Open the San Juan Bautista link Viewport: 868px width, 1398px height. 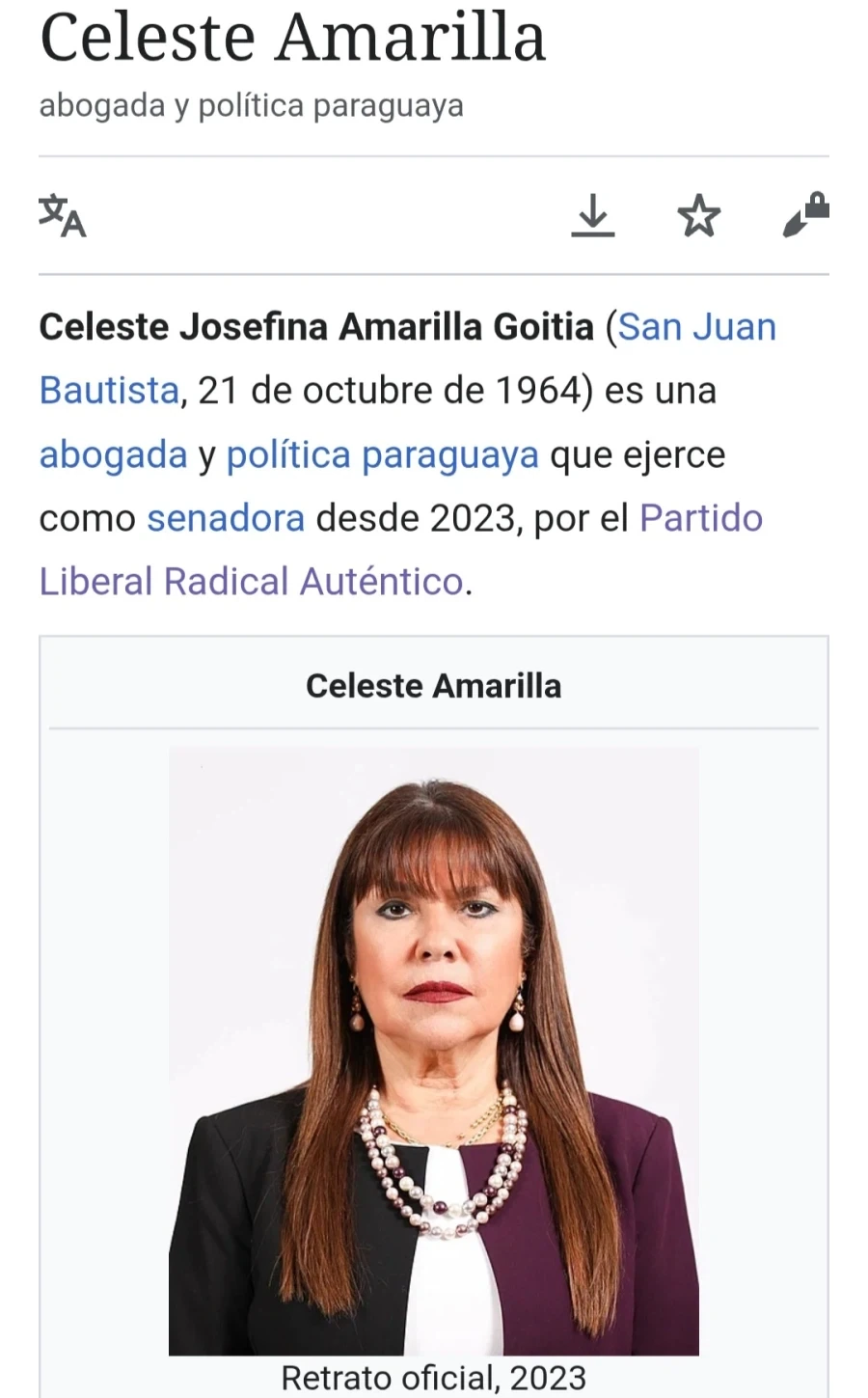[x=696, y=328]
